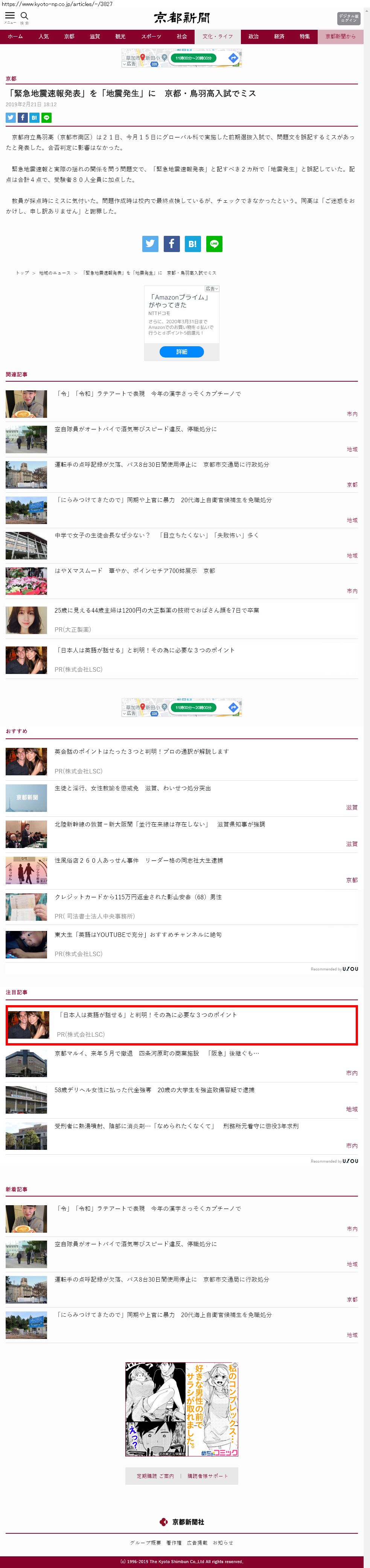This screenshot has width=370, height=1568.
Task: Share via the large LINE button
Action: [x=214, y=243]
